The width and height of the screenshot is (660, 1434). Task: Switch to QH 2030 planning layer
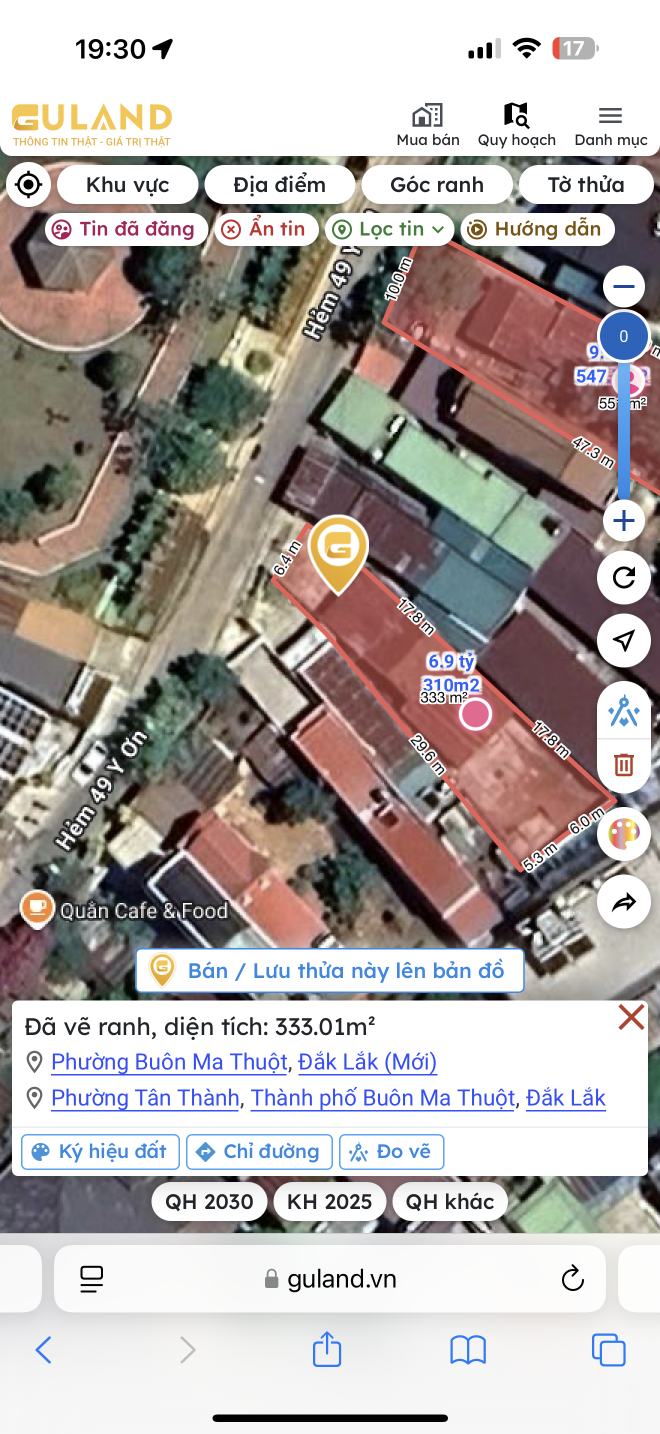pyautogui.click(x=209, y=1201)
